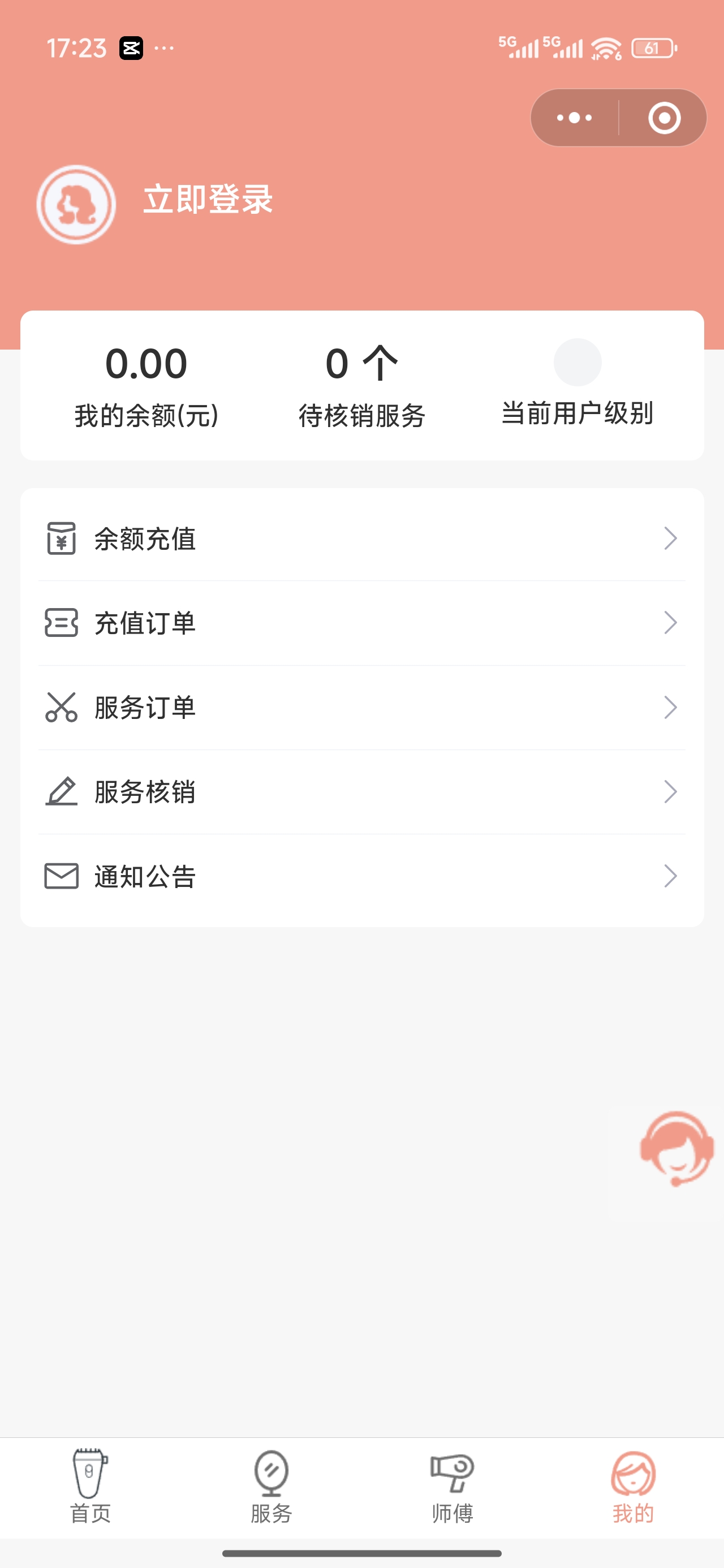Switch to the 首页 home tab
724x1568 pixels.
[90, 1487]
